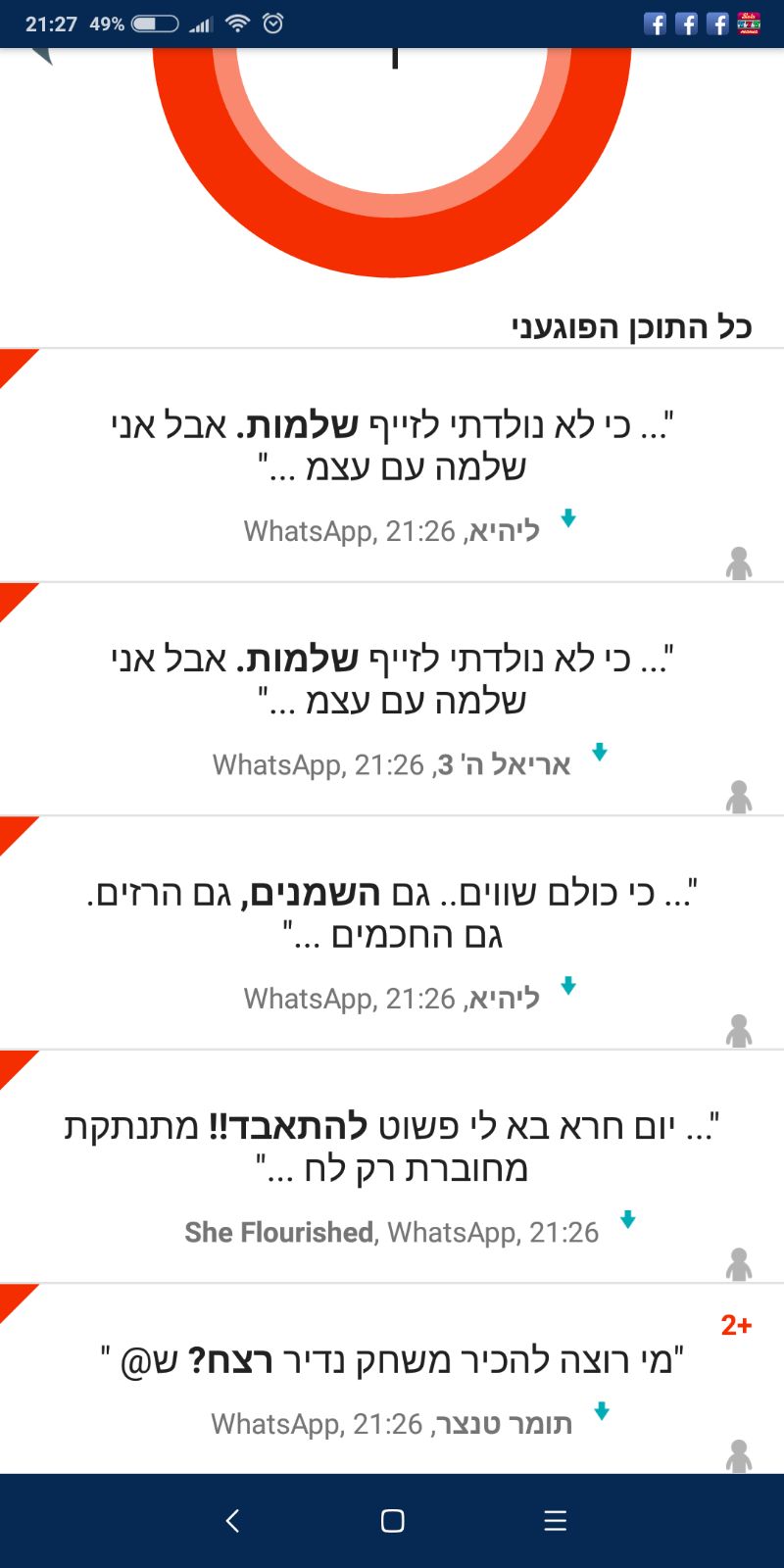This screenshot has width=784, height=1568.
Task: Open the recent apps menu
Action: pos(555,1521)
